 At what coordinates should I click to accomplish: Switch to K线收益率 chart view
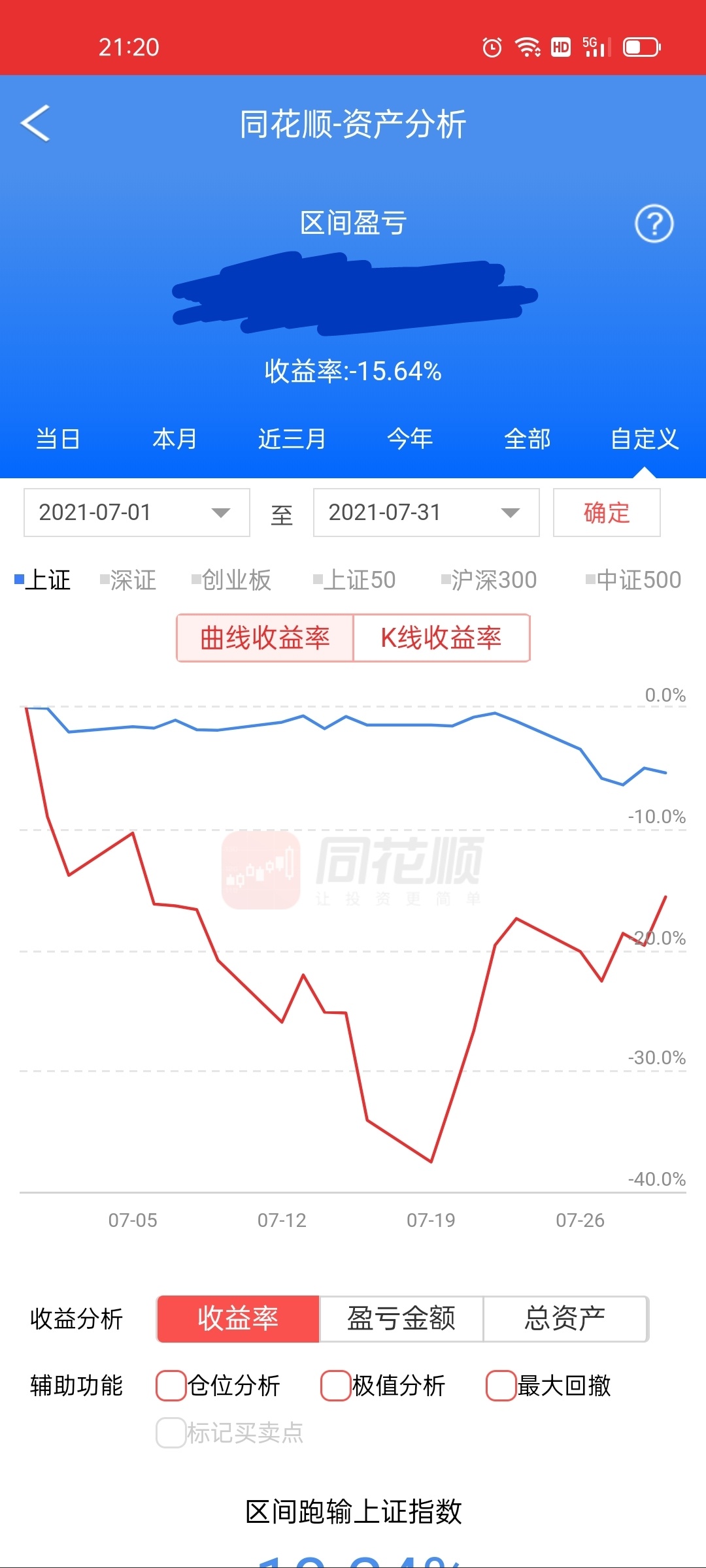coord(441,638)
